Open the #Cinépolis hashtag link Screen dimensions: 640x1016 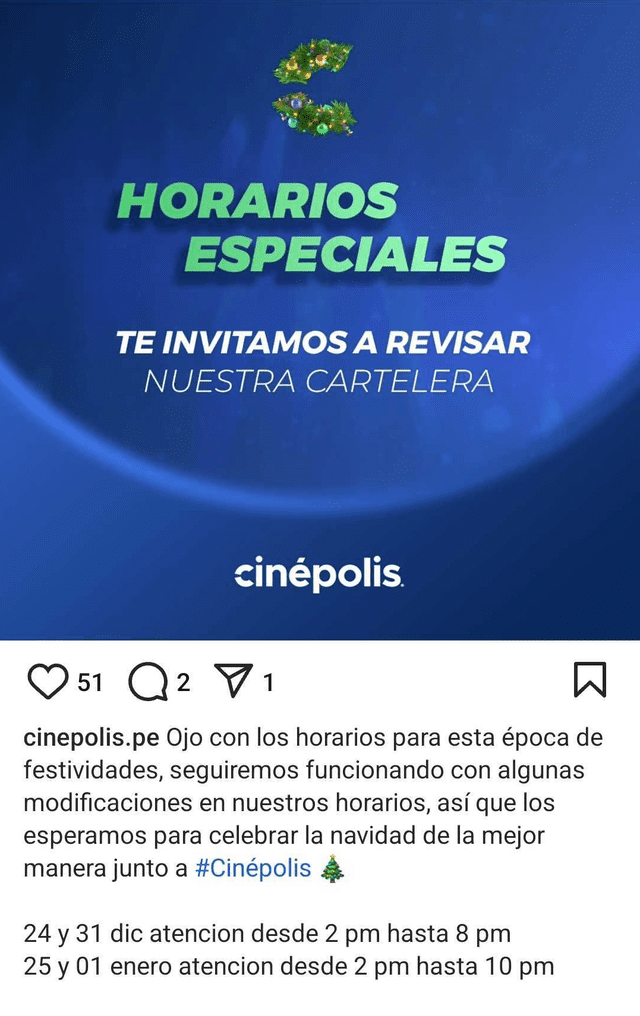click(x=253, y=868)
